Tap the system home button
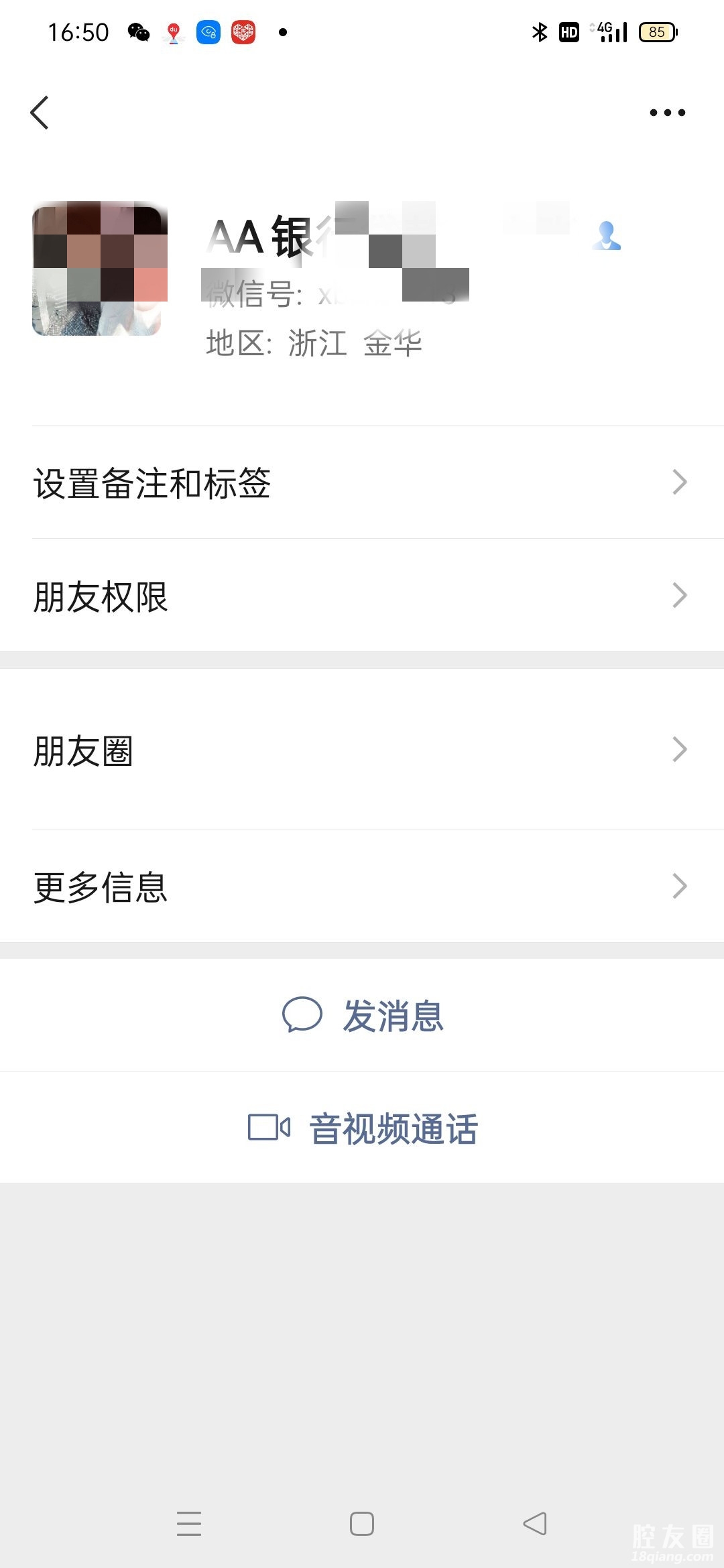 pos(362,1524)
